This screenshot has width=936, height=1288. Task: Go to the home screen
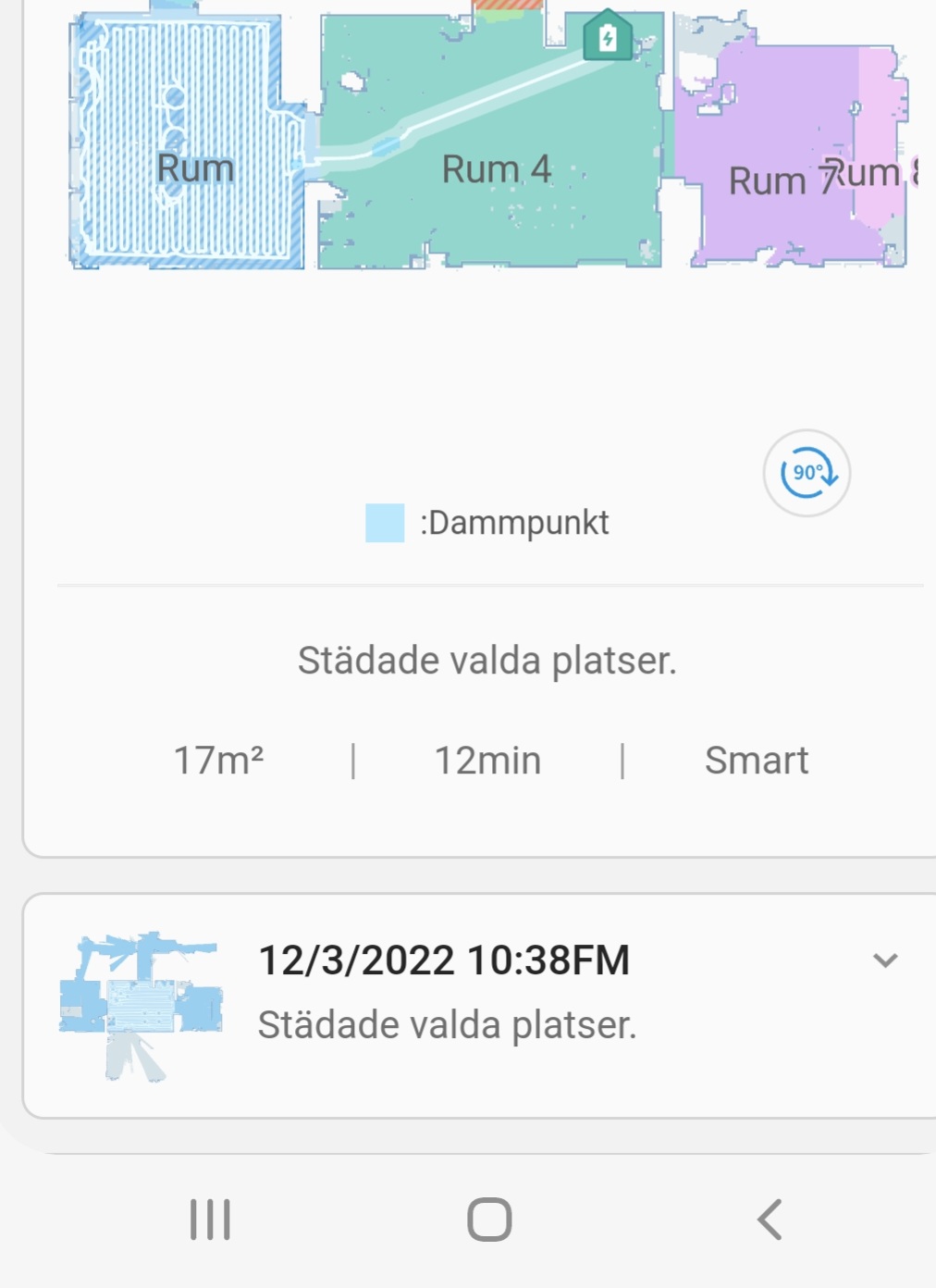489,1220
